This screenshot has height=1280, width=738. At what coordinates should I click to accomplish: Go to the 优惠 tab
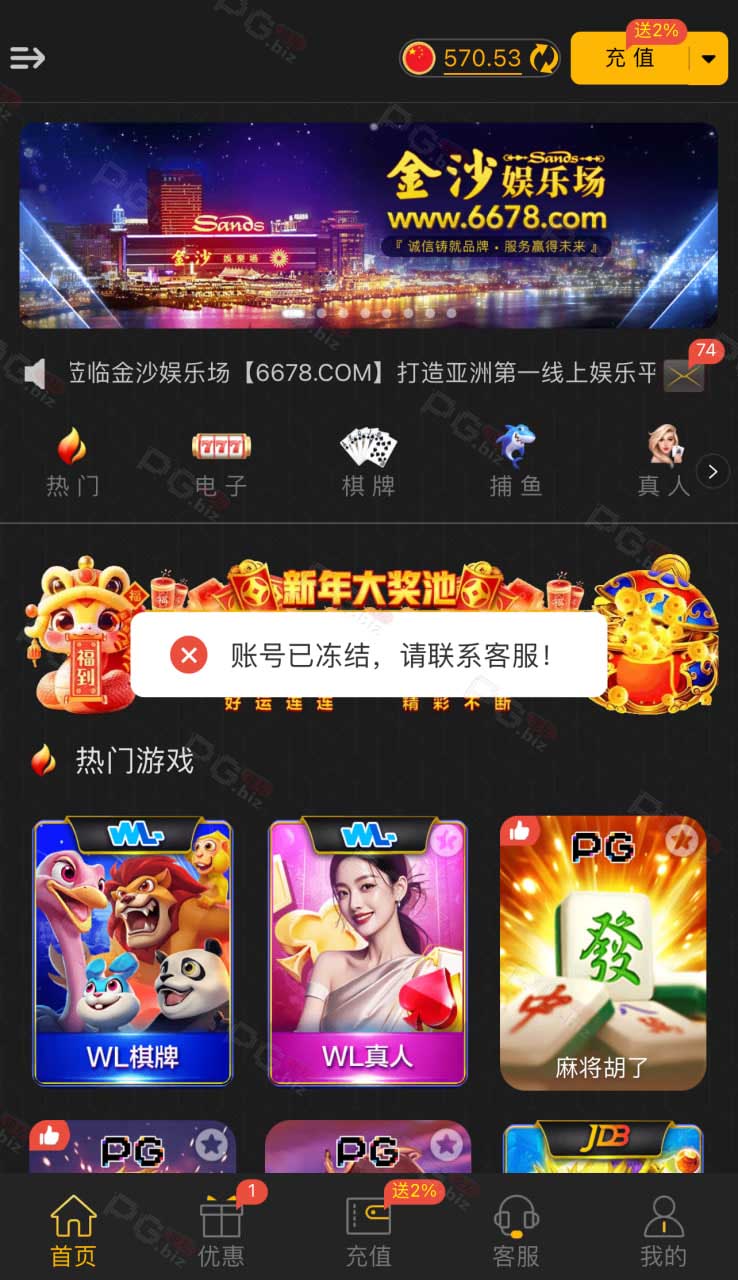click(221, 1232)
